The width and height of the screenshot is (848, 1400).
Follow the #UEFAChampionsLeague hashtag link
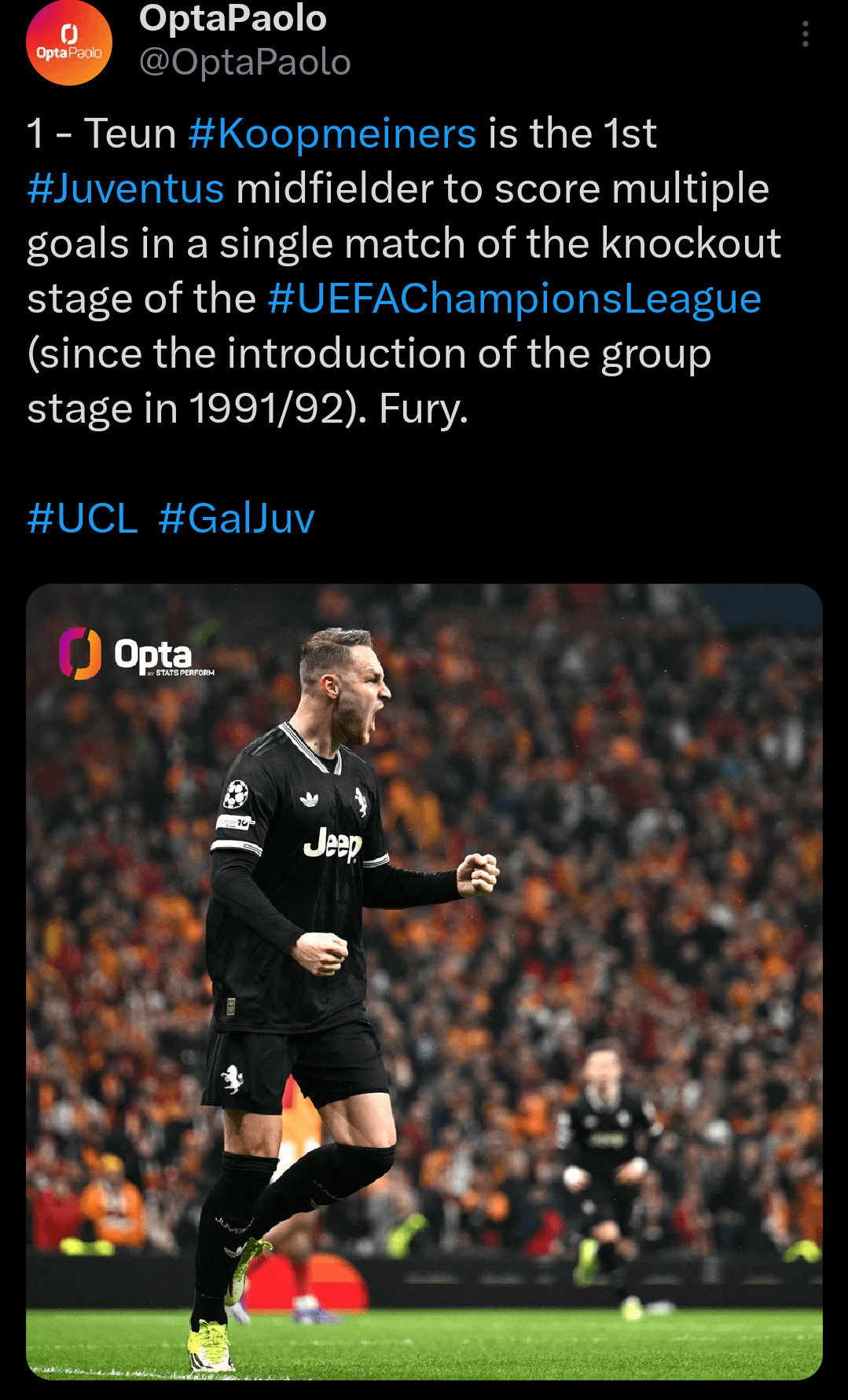514,299
